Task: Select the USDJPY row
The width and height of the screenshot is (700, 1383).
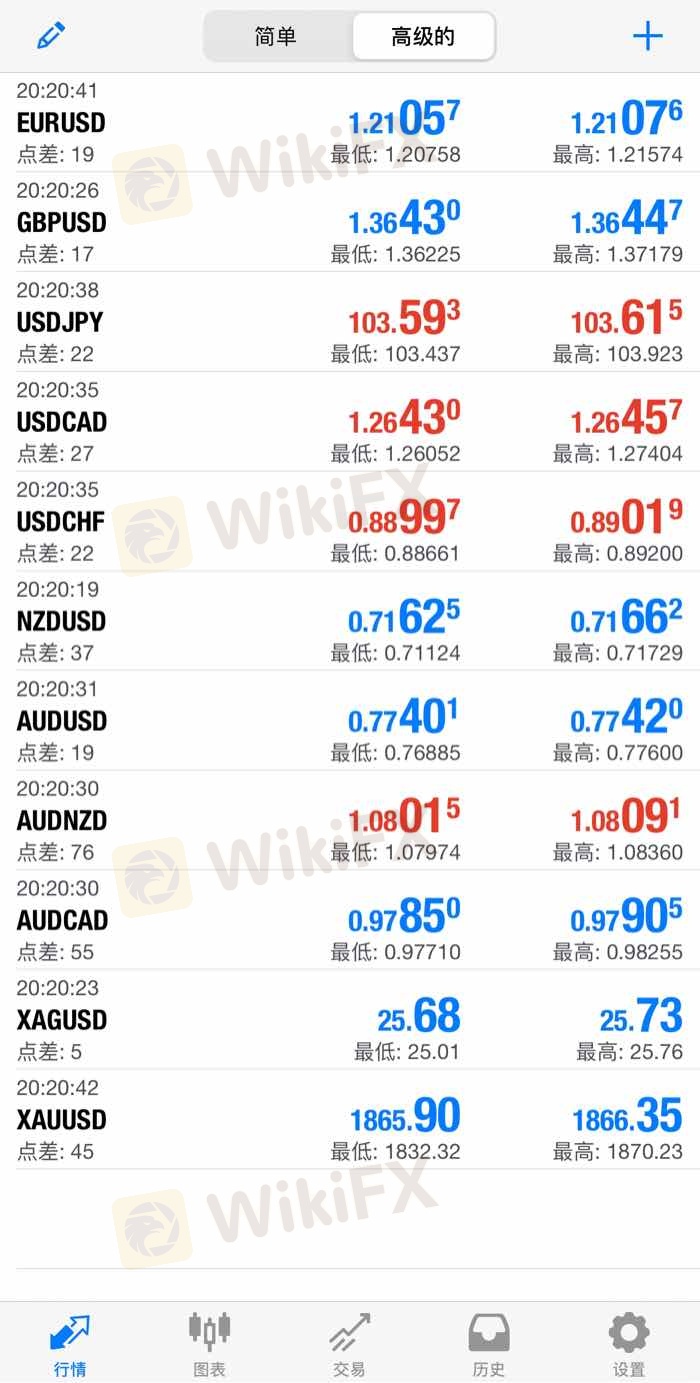Action: (350, 322)
